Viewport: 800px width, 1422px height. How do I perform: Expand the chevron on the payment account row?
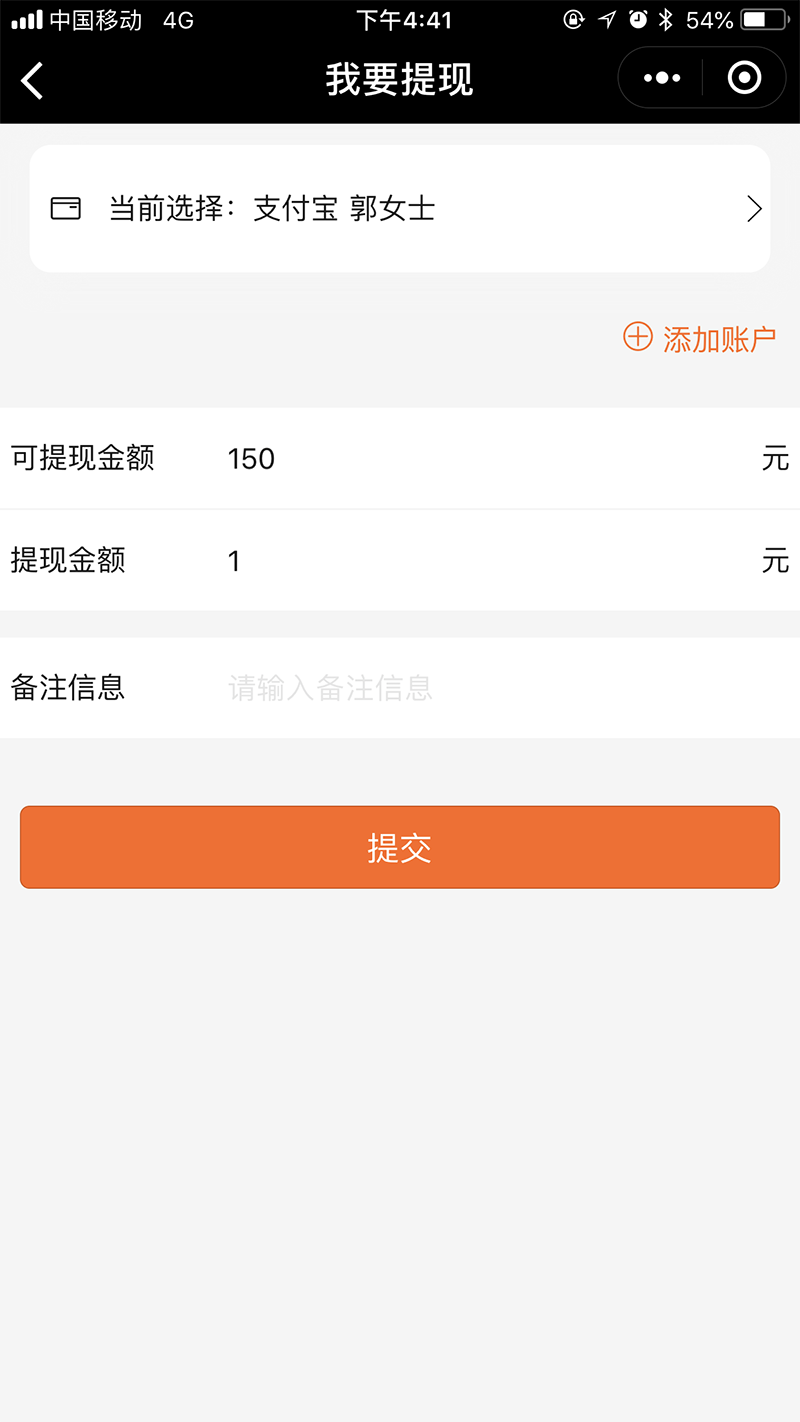pyautogui.click(x=755, y=209)
